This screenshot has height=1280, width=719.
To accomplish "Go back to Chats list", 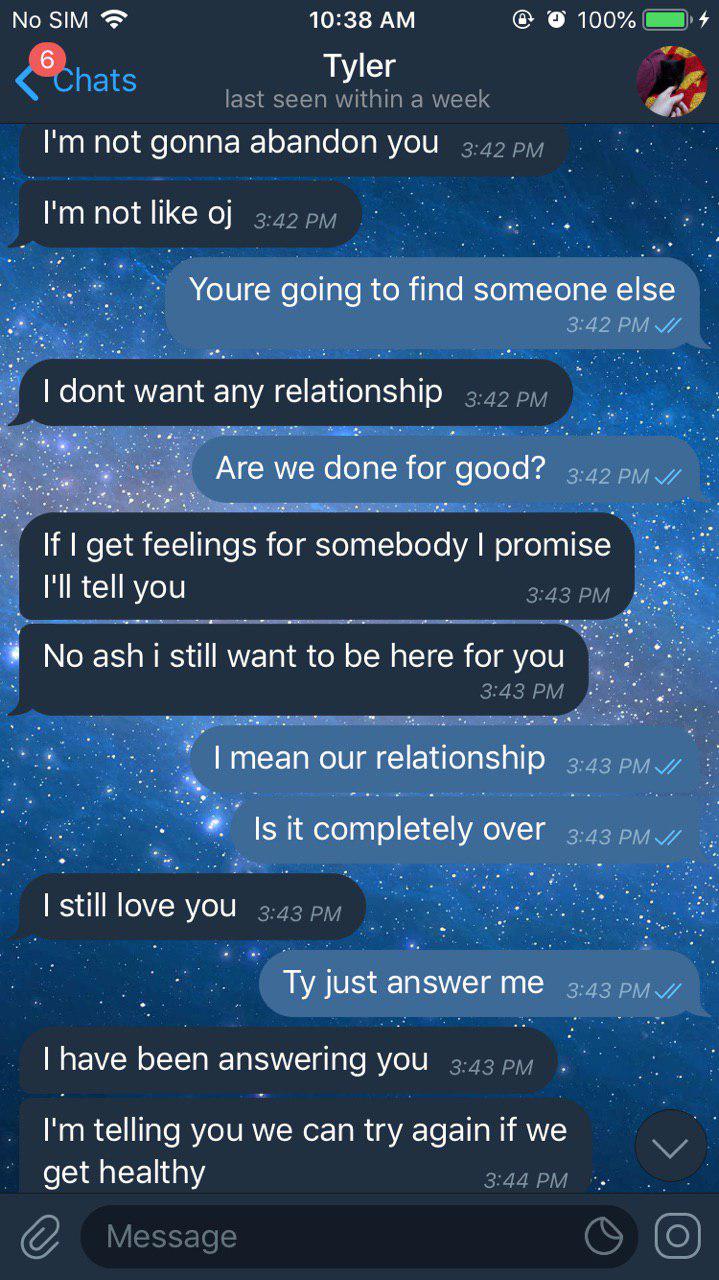I will (76, 80).
